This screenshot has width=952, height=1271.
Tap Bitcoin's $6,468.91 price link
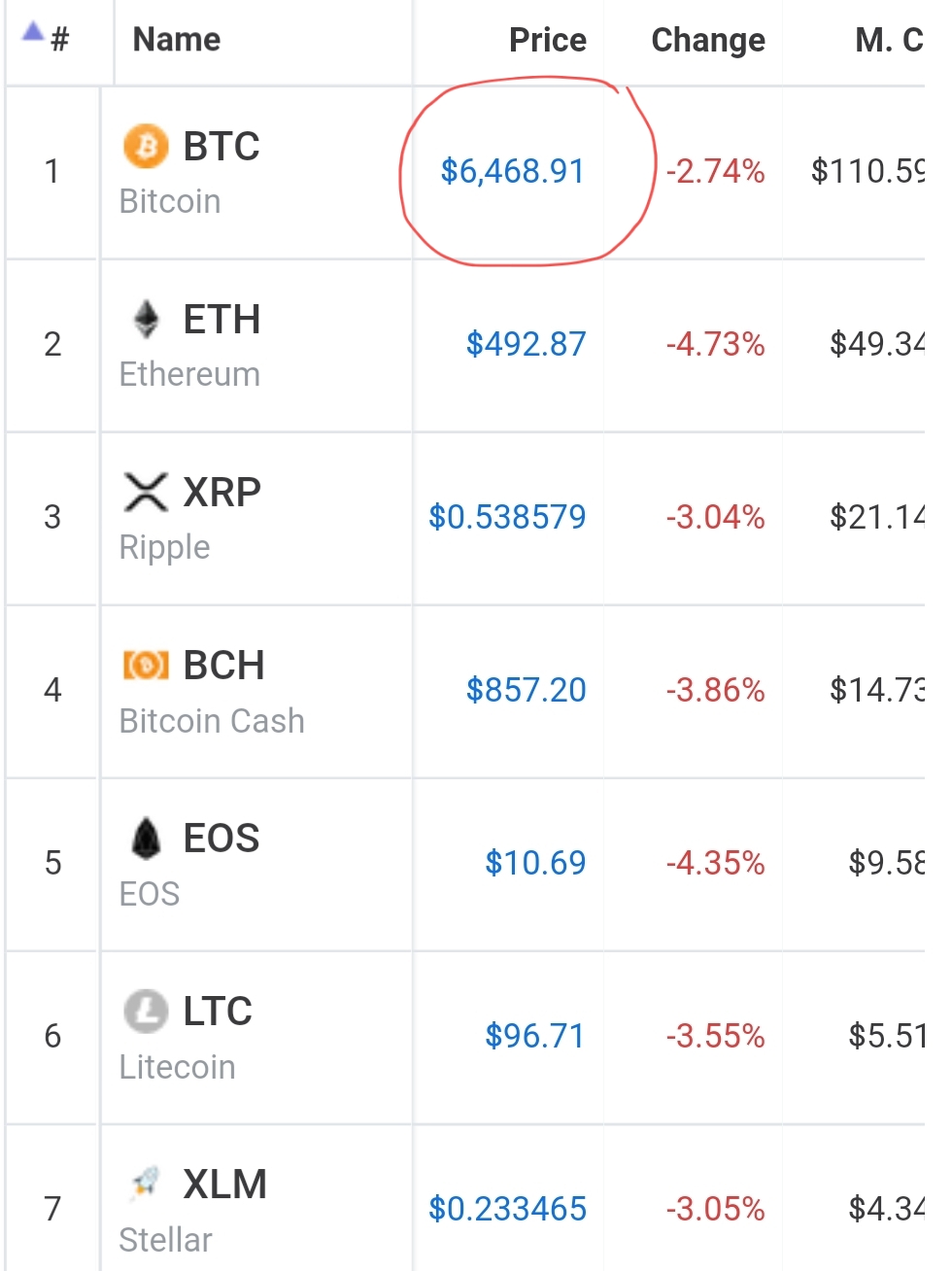(x=513, y=172)
